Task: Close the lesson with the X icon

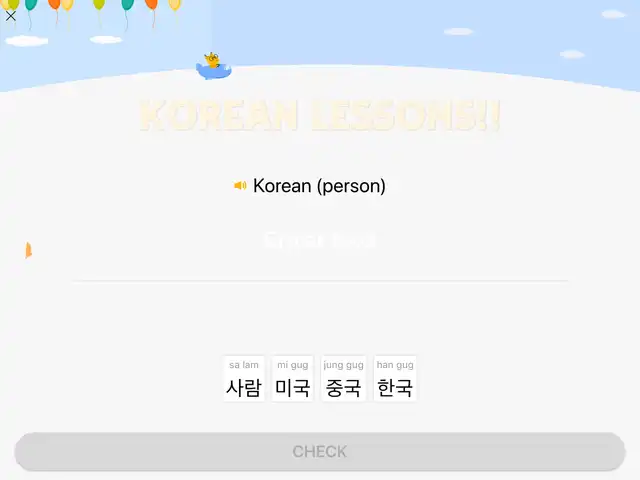Action: point(11,16)
